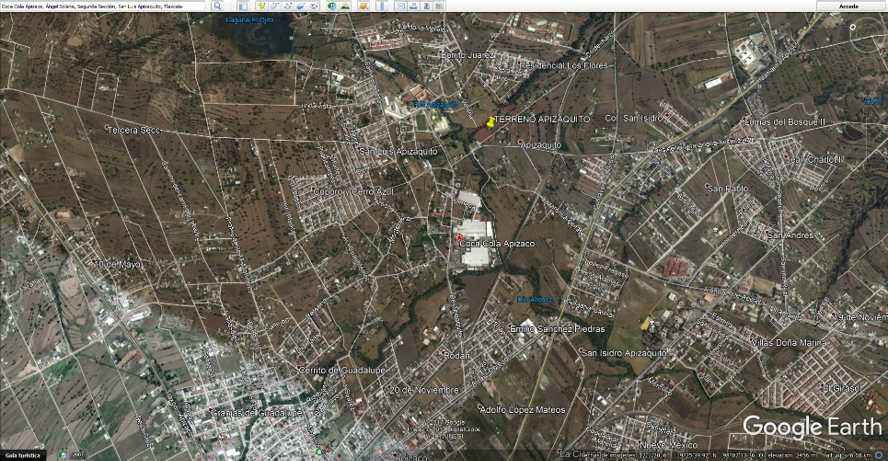
Task: Select the TERRENO APIZAQUITO yellow placemark
Action: coord(490,121)
